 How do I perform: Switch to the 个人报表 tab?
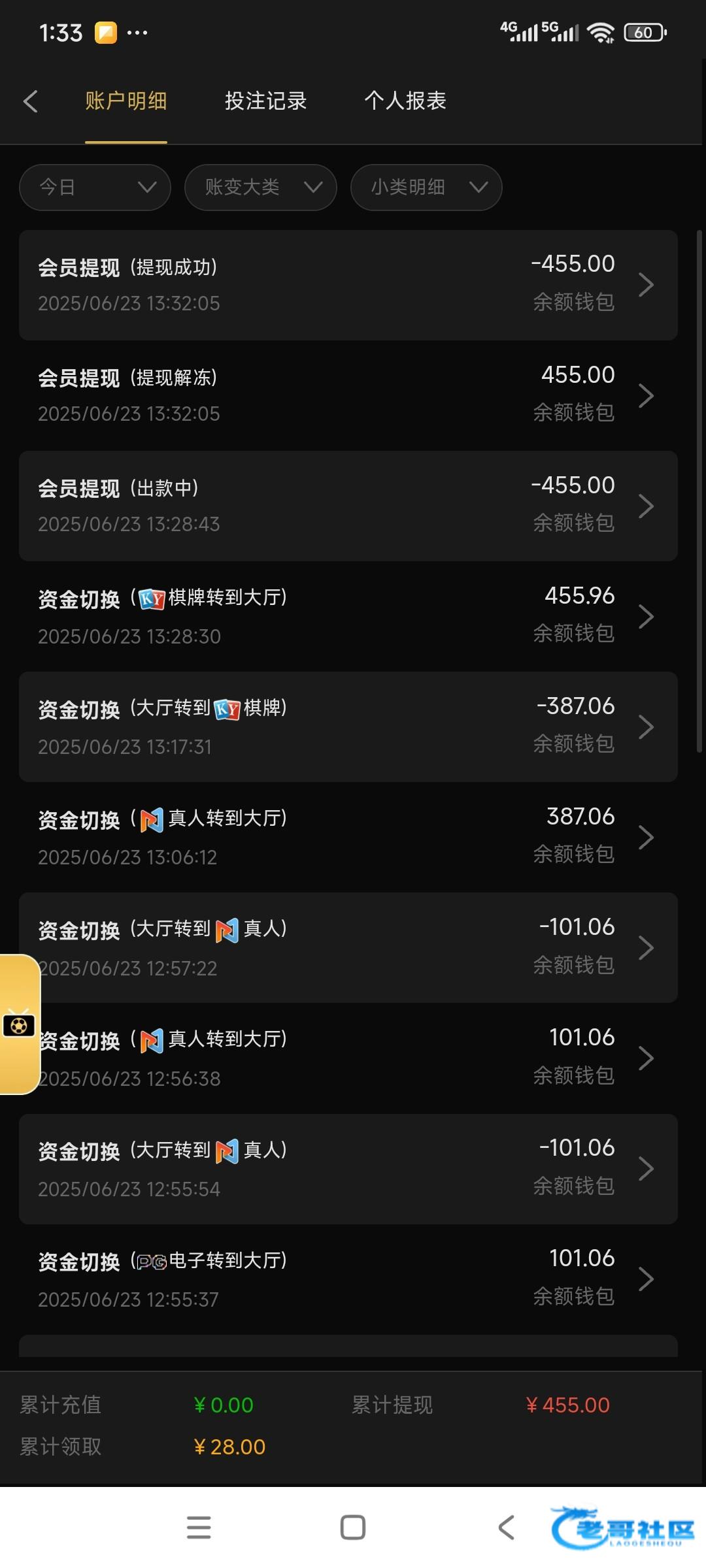405,101
